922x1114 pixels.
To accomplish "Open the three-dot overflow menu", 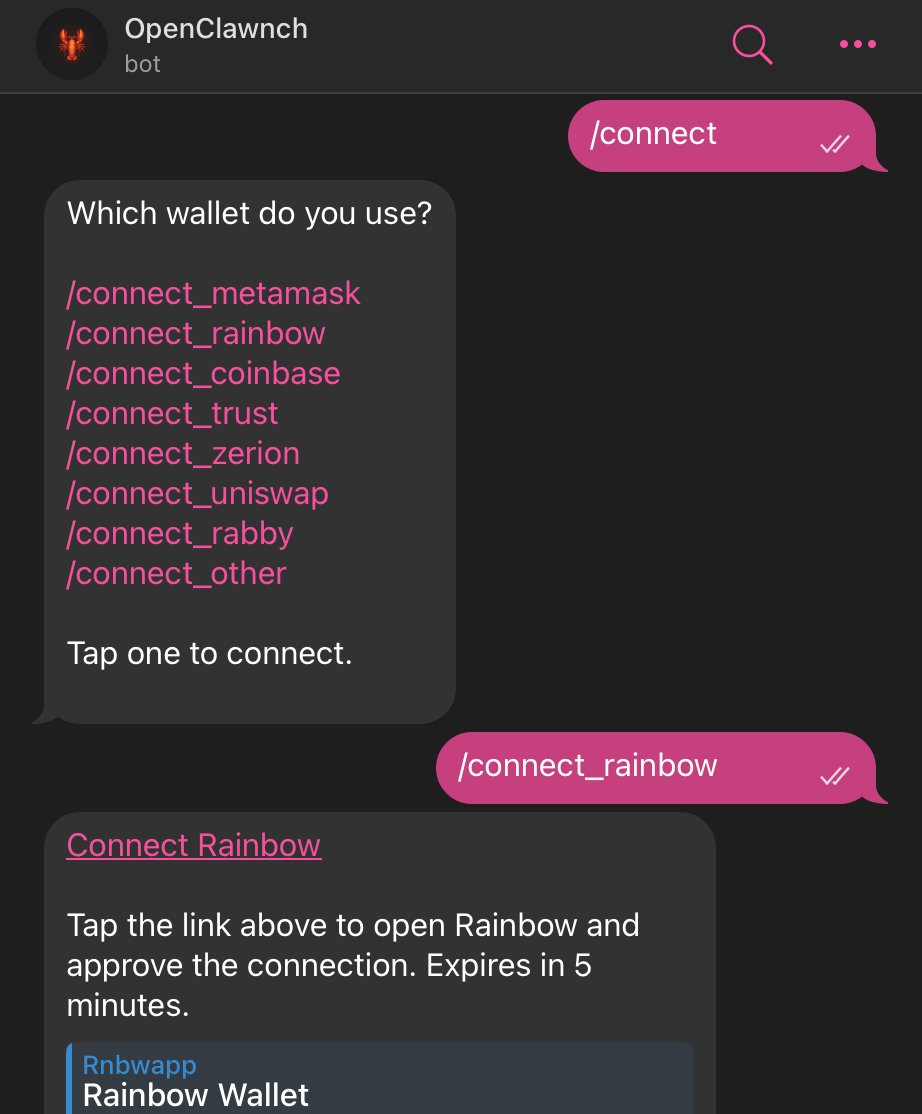I will point(857,44).
